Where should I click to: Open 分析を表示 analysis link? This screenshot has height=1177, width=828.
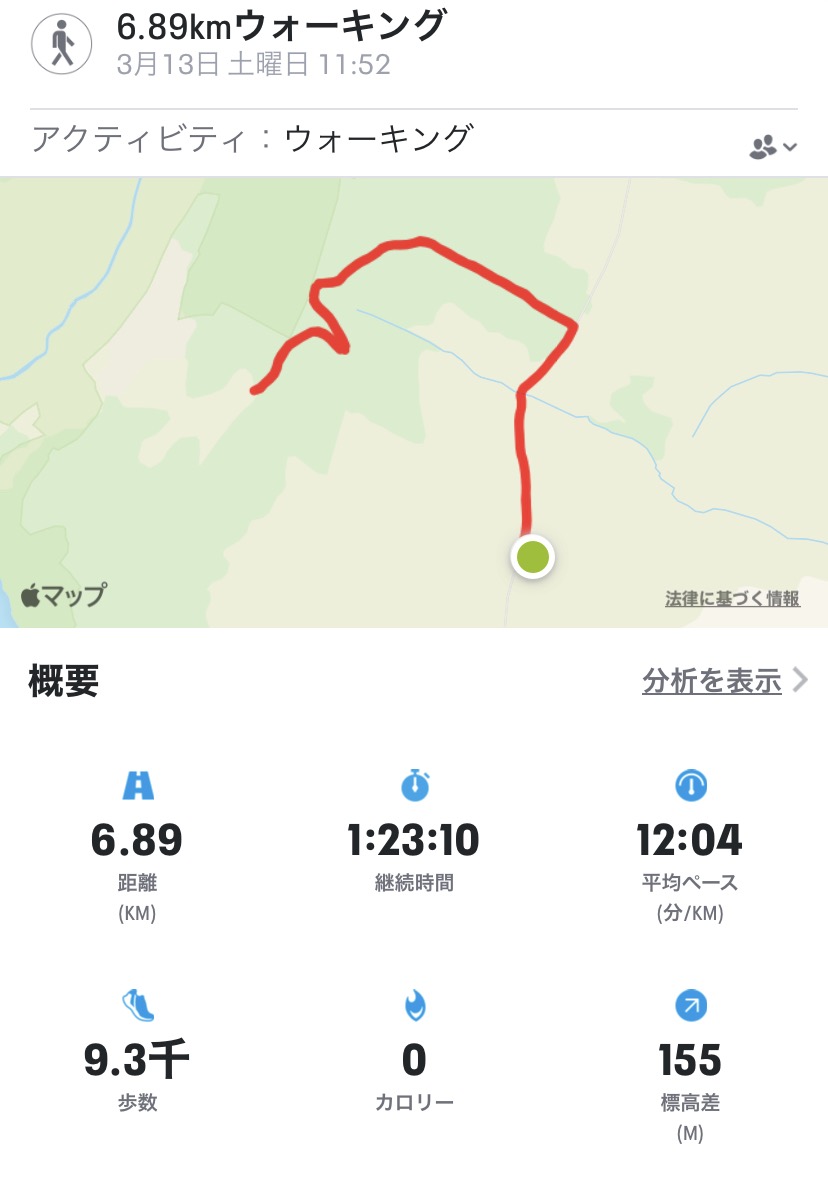[x=723, y=682]
